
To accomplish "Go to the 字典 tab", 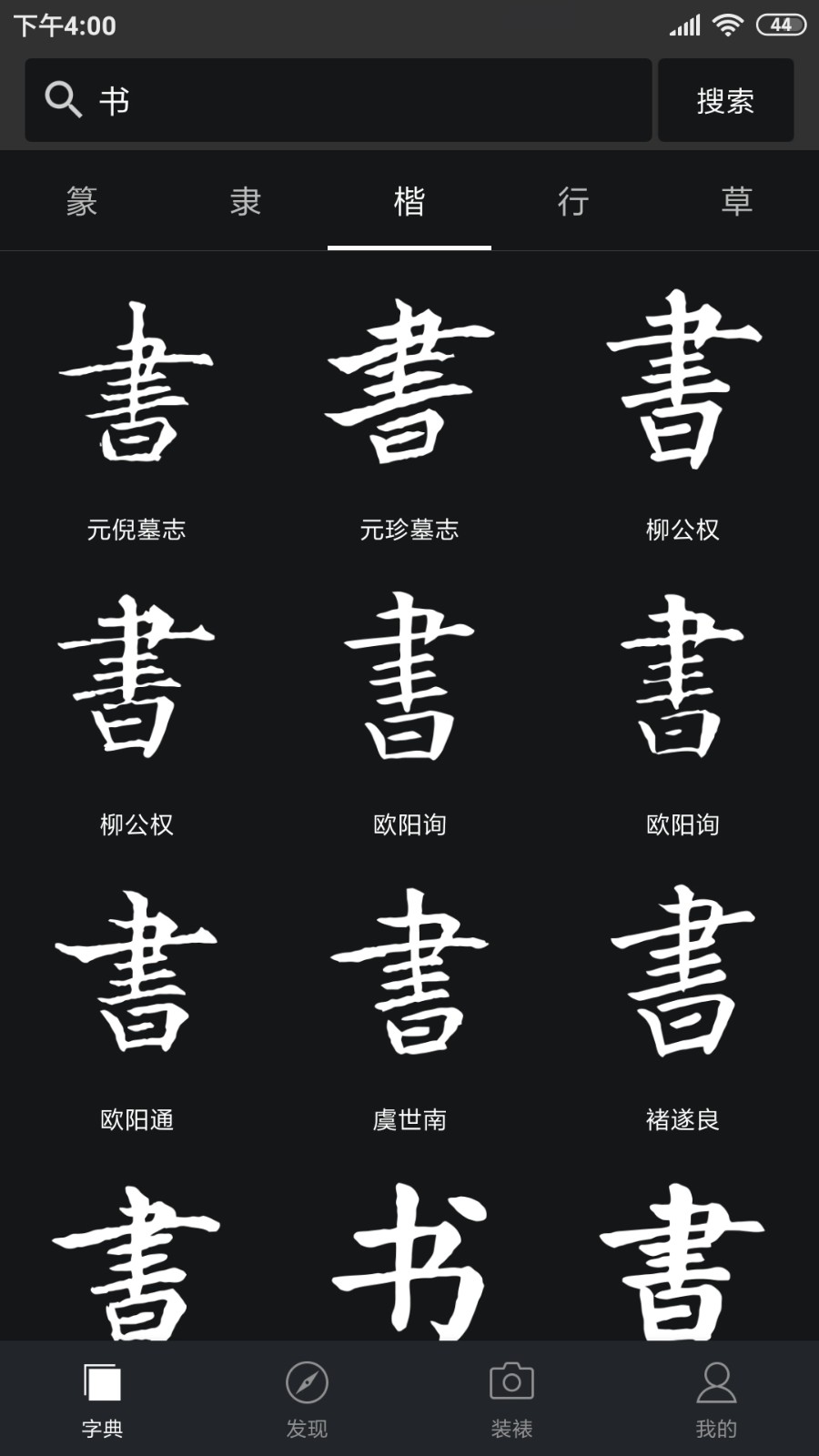I will pos(102,1400).
